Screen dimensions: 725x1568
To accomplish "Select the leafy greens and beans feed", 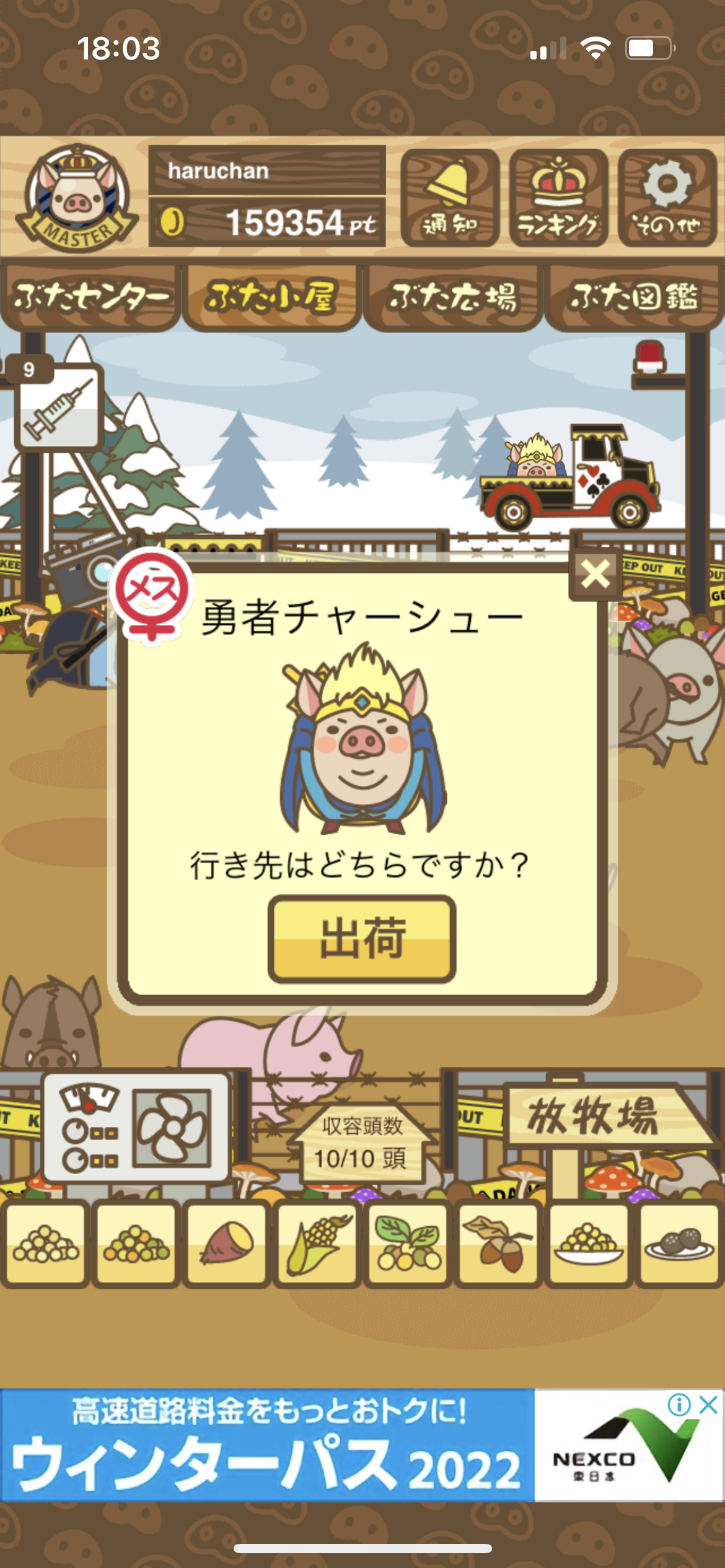I will 408,1243.
